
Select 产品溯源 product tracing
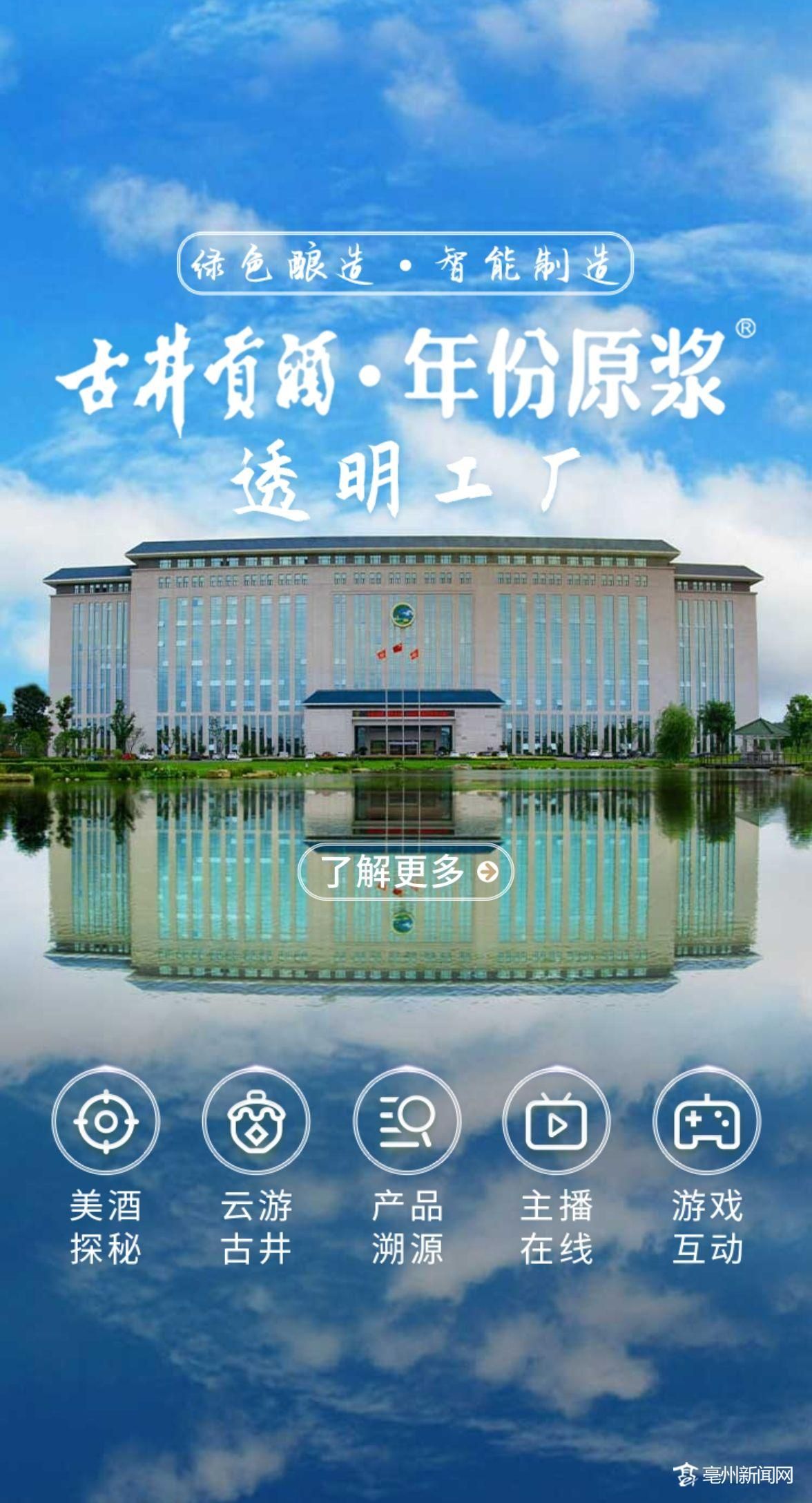click(x=407, y=1120)
